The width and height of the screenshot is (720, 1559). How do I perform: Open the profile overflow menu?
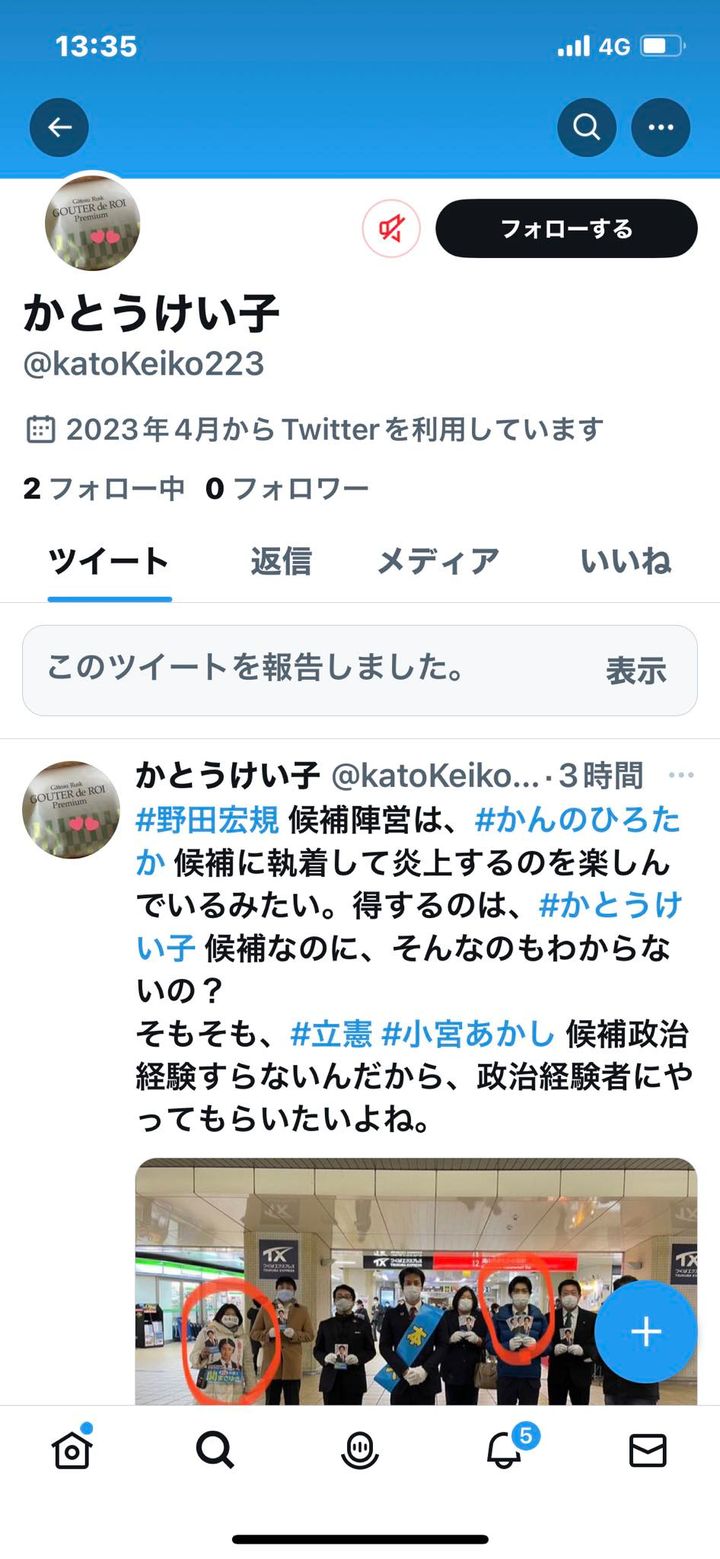pyautogui.click(x=661, y=127)
